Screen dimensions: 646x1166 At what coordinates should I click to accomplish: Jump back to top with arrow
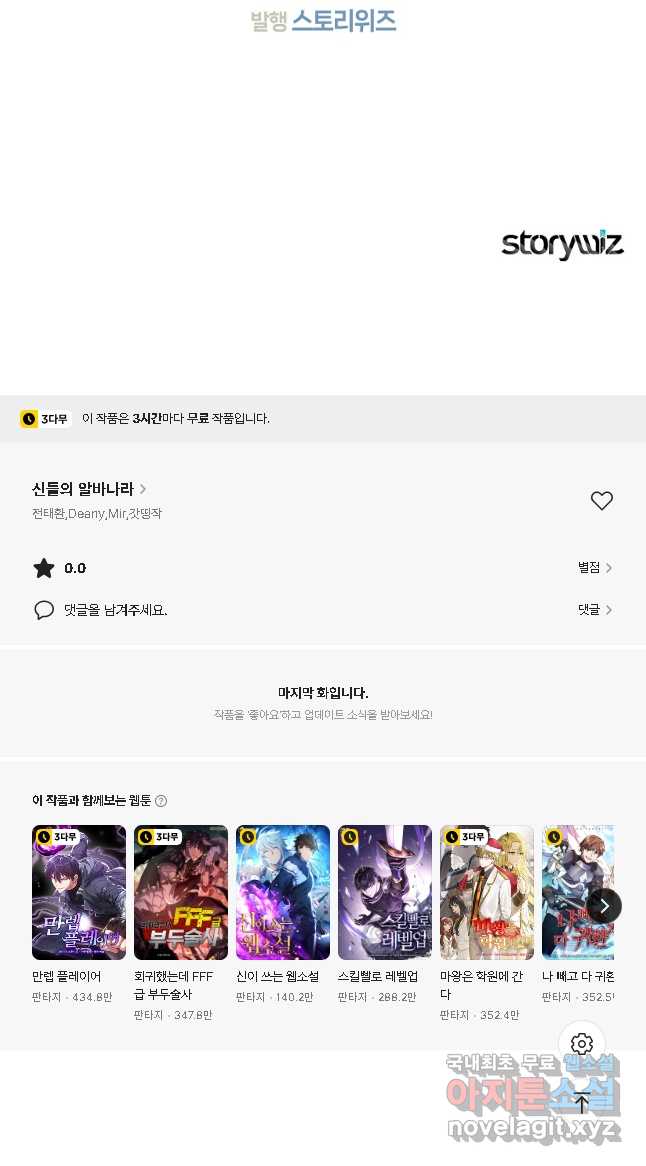[x=582, y=1104]
